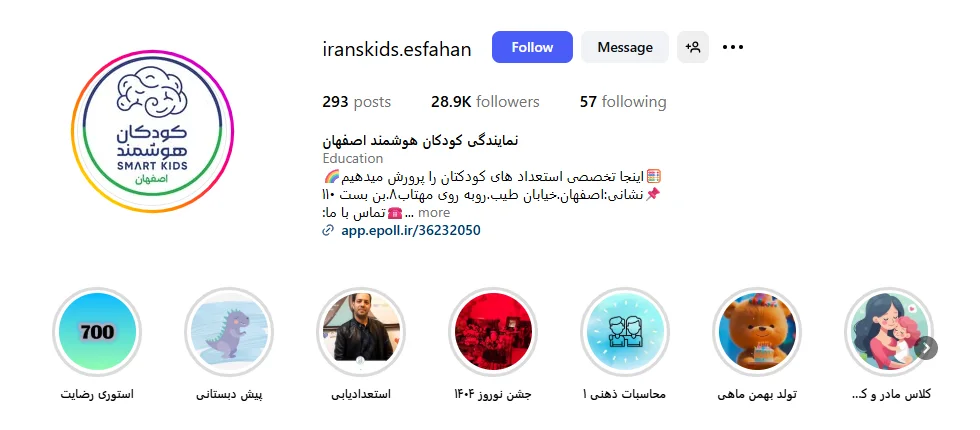Viewport: 980px width, 430px height.
Task: Follow the iranskids.esfahan account
Action: coord(532,47)
